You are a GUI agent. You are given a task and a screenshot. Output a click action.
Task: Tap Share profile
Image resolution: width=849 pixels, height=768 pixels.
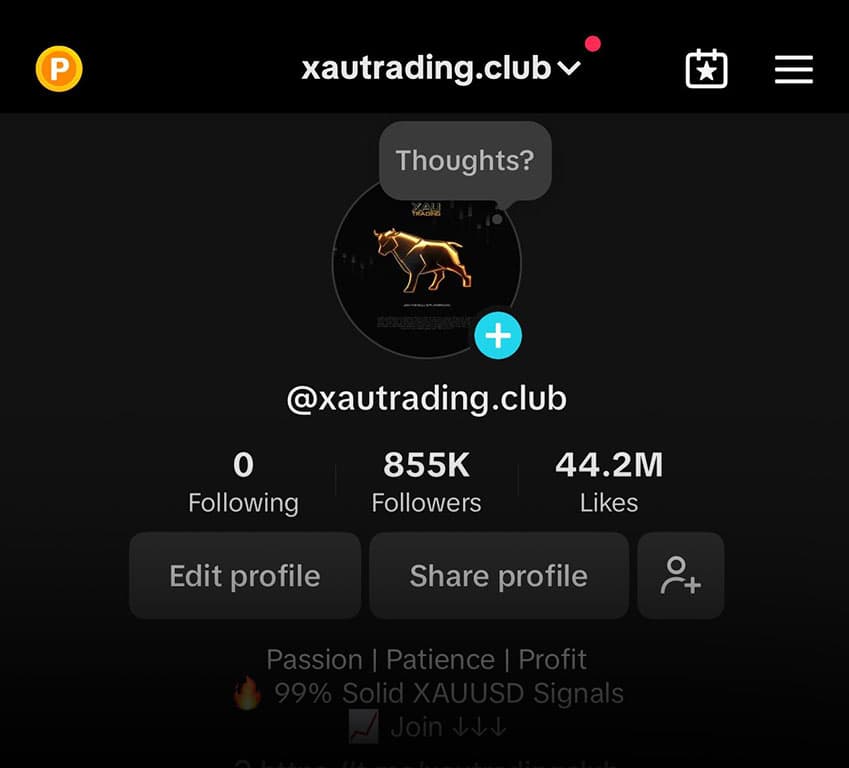coord(498,576)
